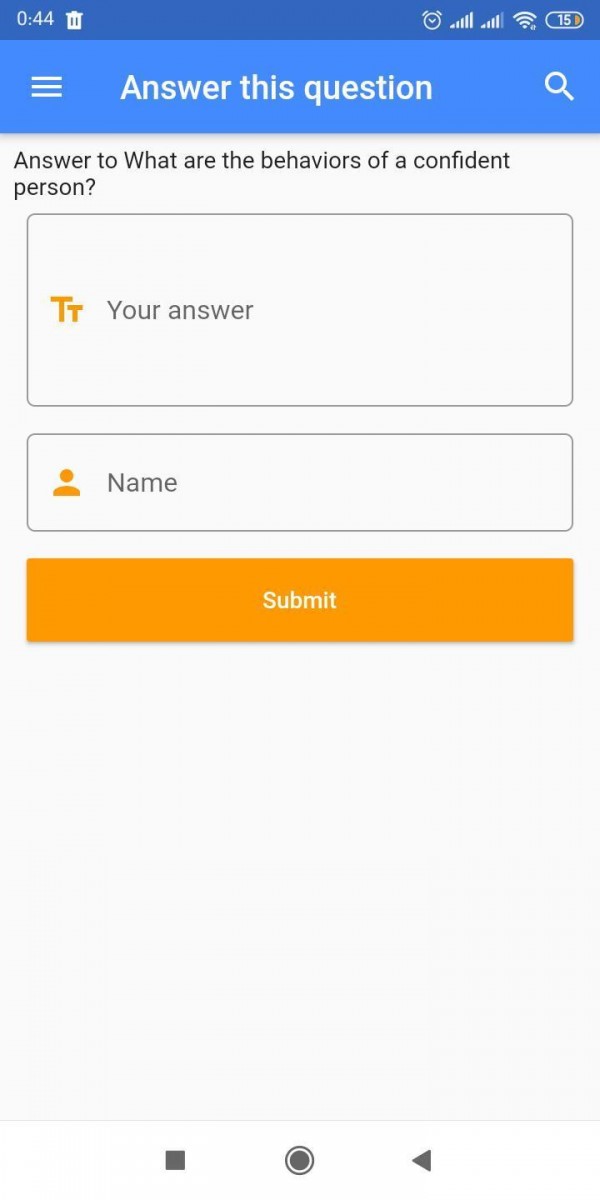600x1200 pixels.
Task: Submit the answer with the orange button
Action: click(x=300, y=600)
